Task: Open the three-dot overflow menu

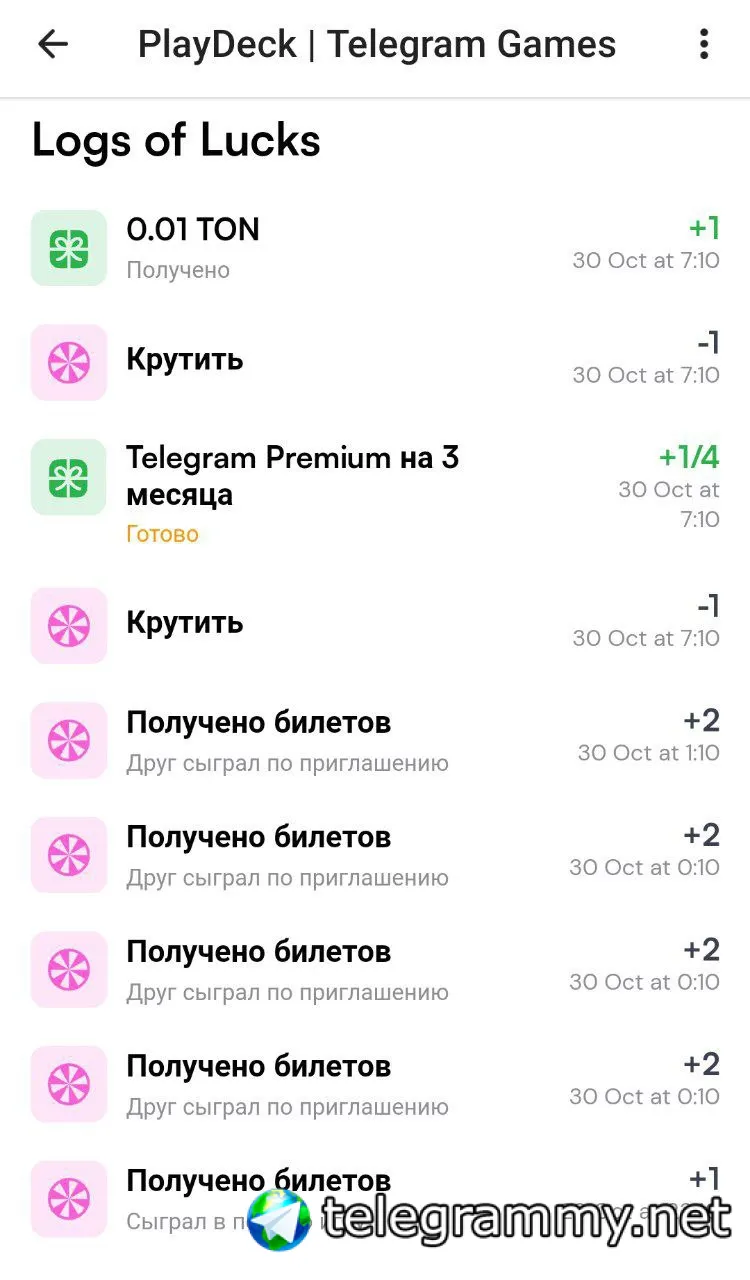Action: point(704,44)
